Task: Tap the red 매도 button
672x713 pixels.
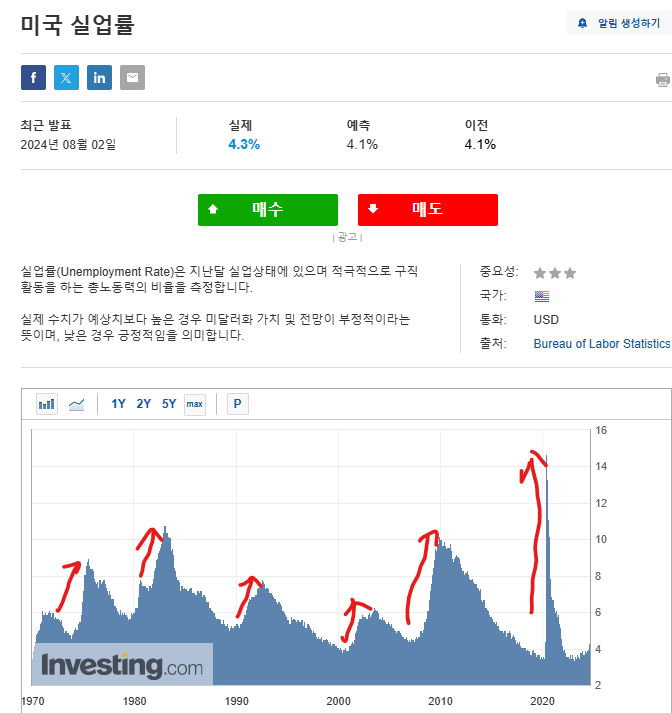Action: pos(427,210)
